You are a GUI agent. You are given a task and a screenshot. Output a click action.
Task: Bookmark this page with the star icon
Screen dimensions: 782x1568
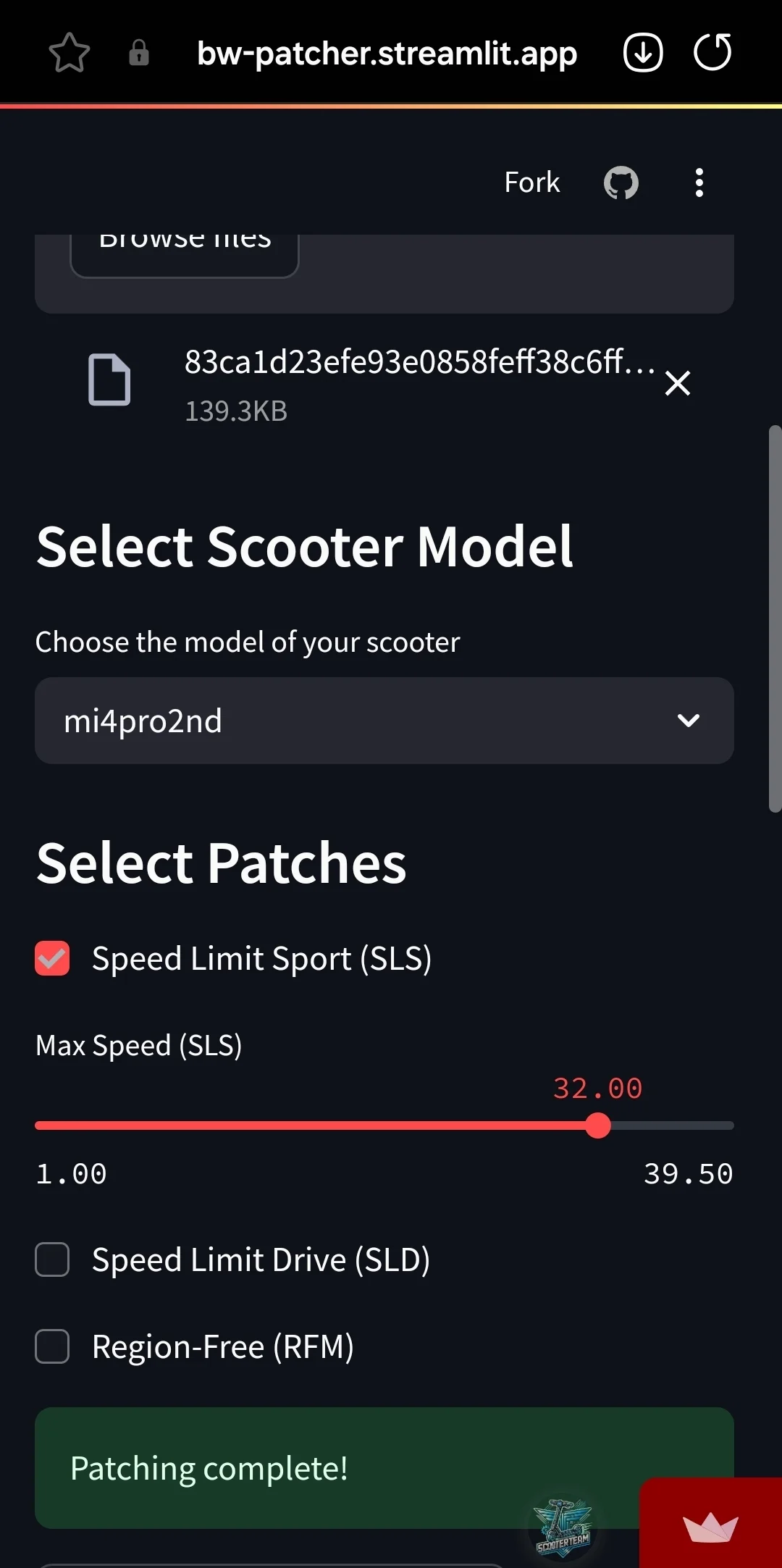(69, 53)
